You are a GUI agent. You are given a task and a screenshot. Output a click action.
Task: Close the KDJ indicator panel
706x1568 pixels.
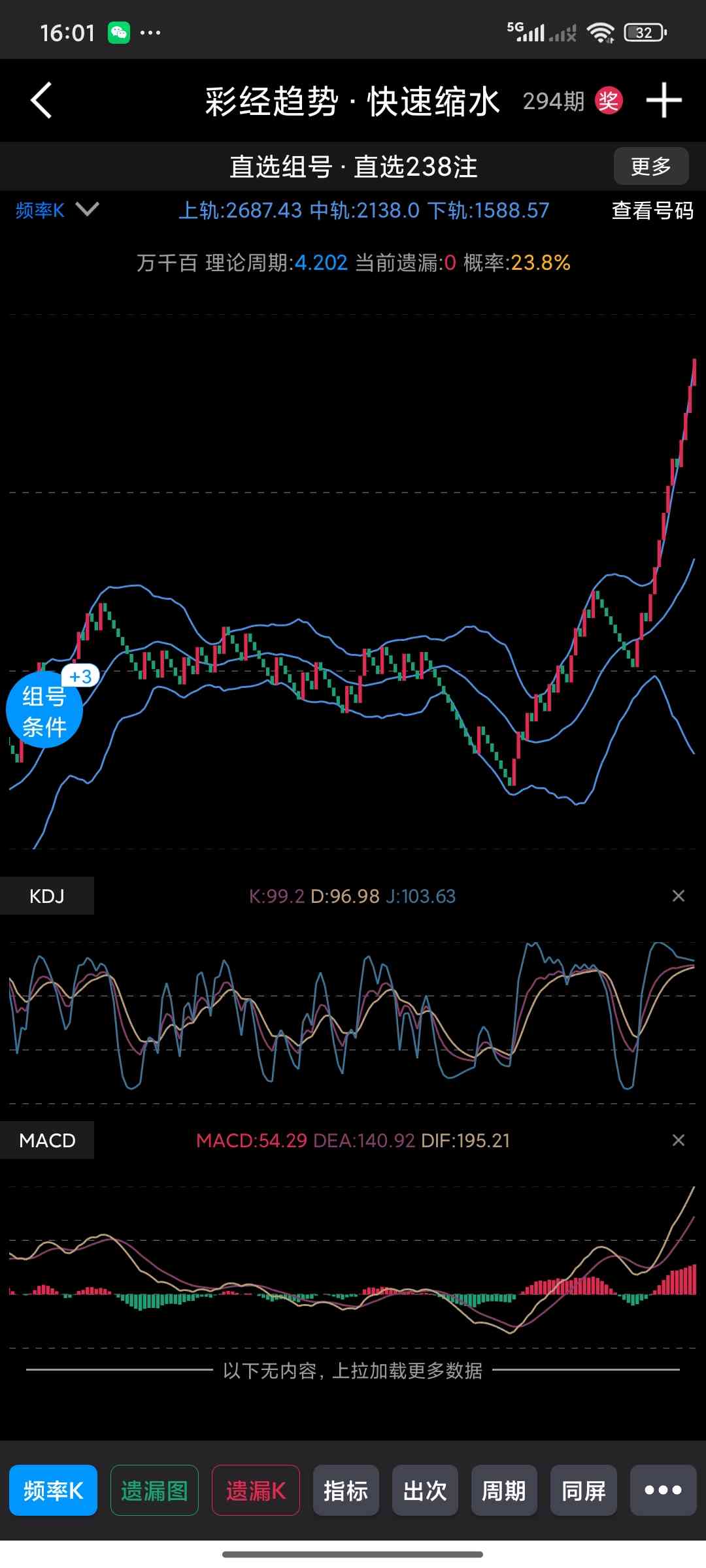[x=679, y=896]
